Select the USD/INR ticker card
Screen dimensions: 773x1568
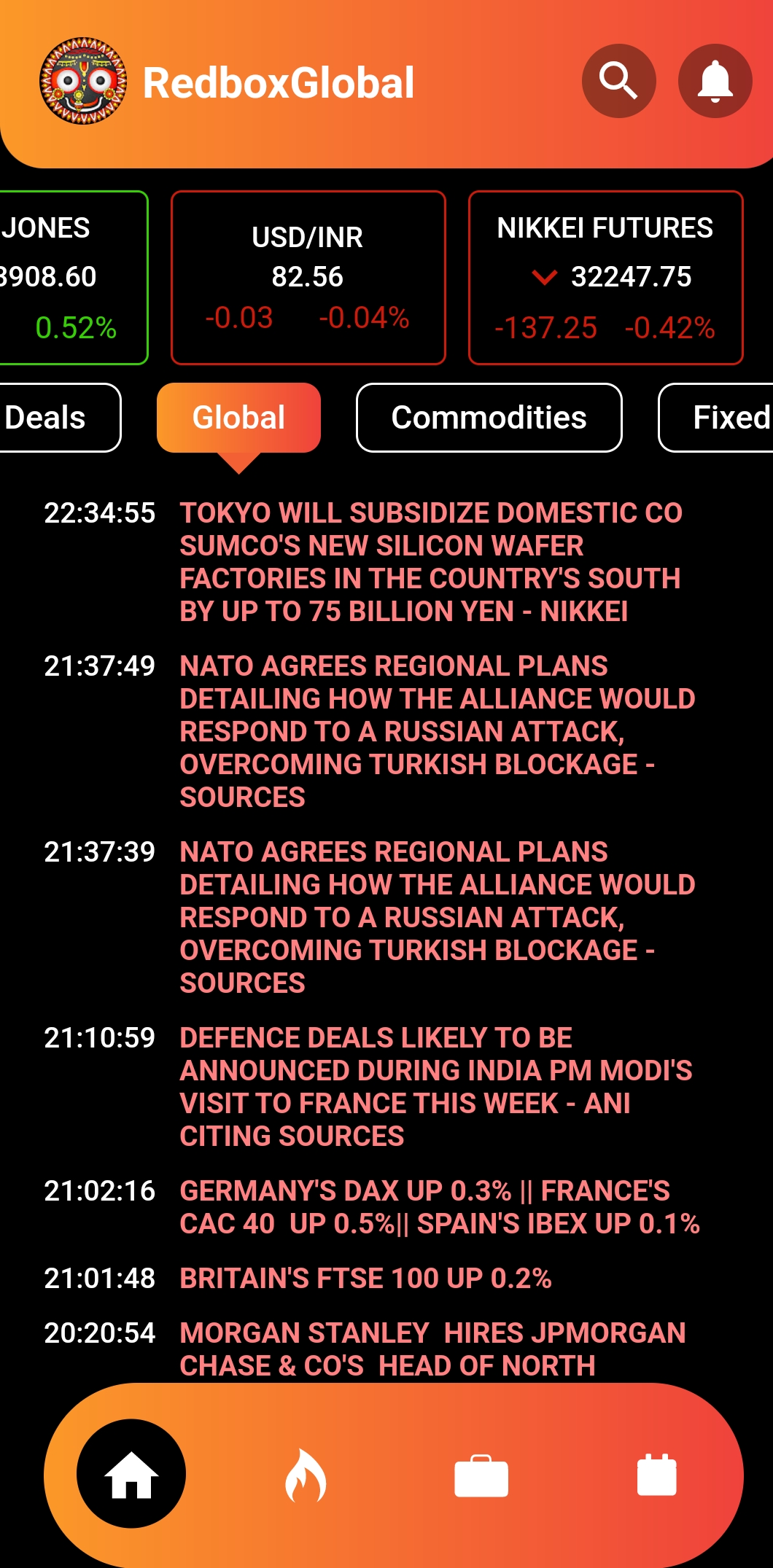307,277
